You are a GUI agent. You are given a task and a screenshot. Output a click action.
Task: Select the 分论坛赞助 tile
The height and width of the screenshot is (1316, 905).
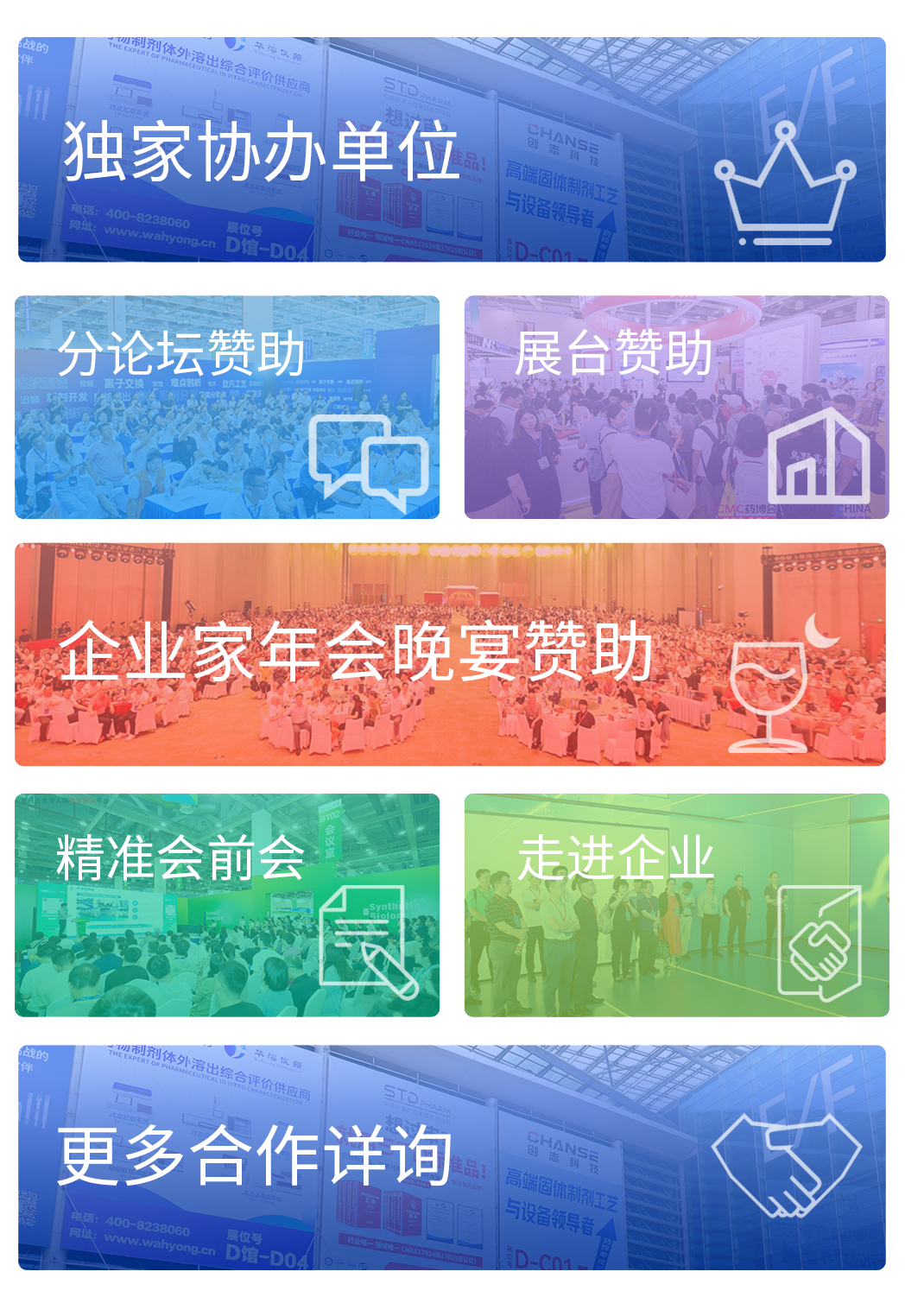point(227,408)
